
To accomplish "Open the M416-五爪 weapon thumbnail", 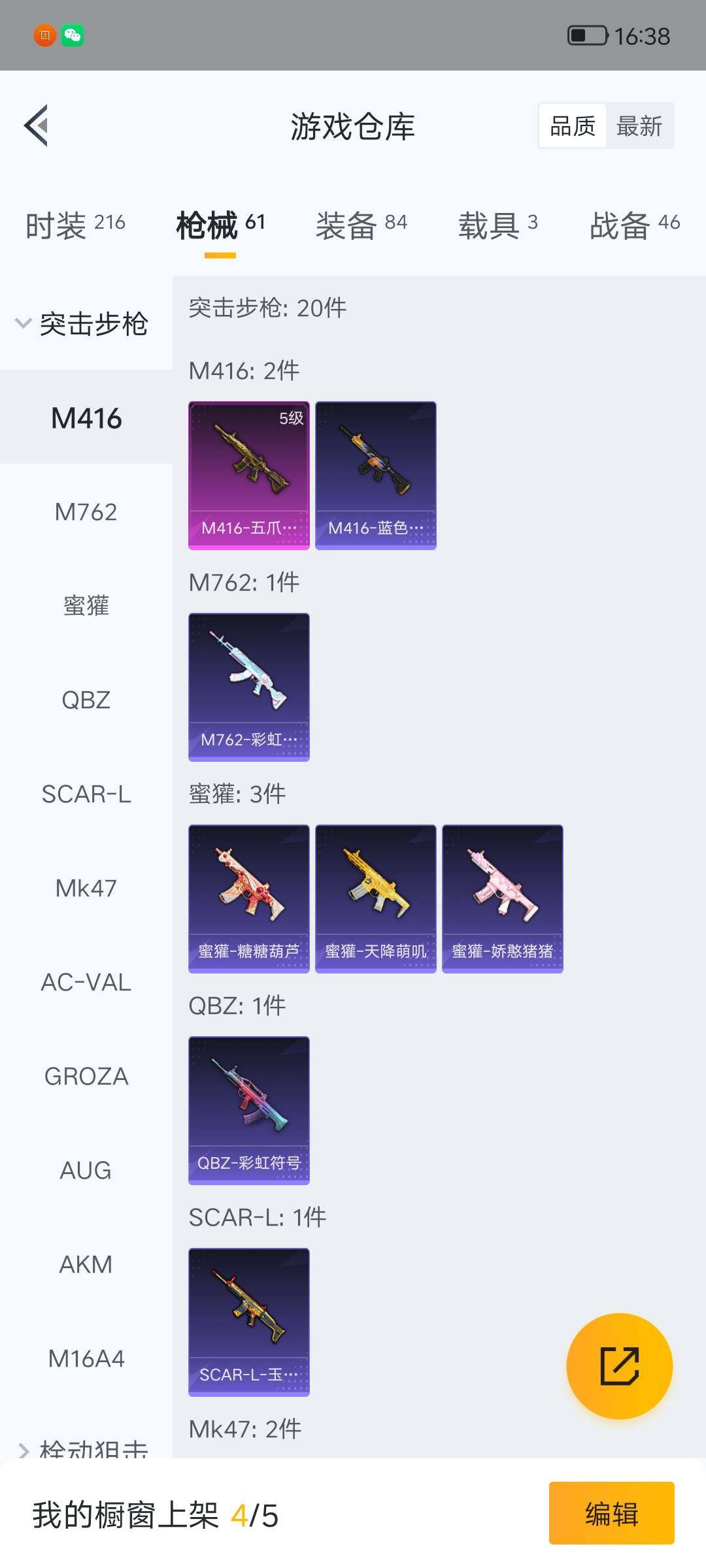I will [248, 474].
